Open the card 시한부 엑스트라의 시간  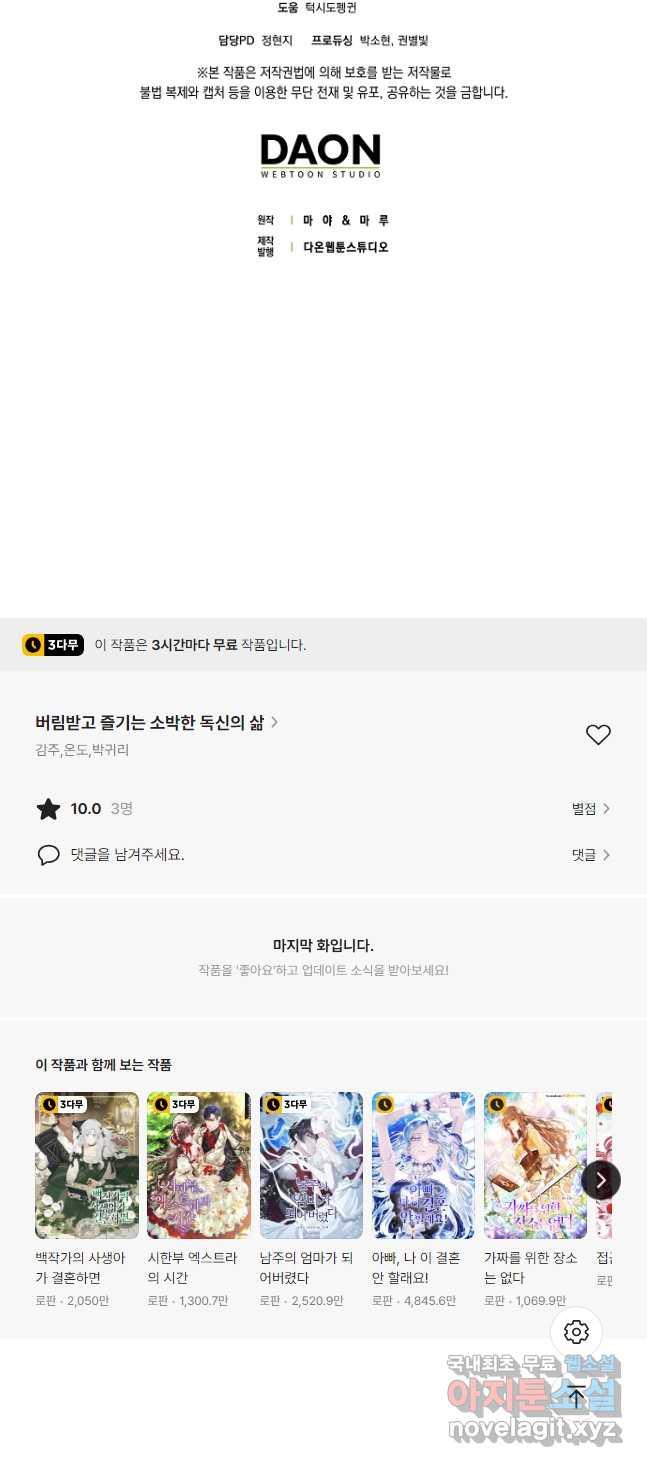[199, 1200]
